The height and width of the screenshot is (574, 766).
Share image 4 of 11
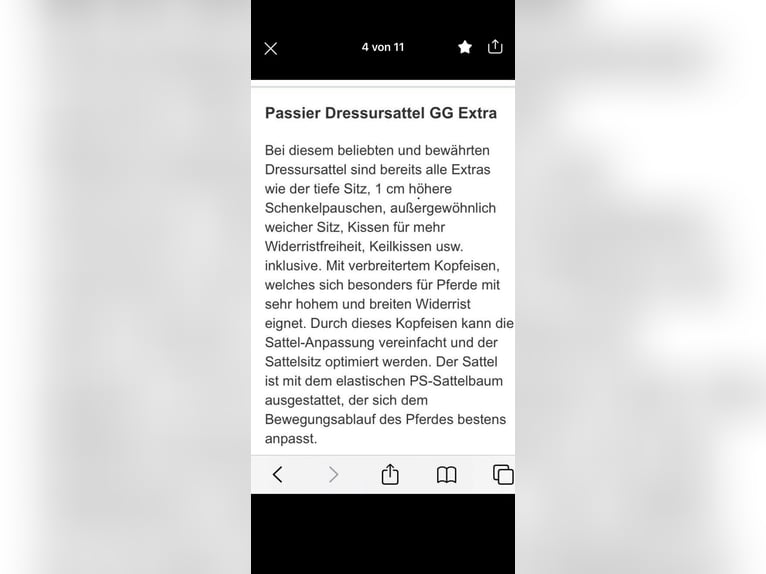coord(495,46)
